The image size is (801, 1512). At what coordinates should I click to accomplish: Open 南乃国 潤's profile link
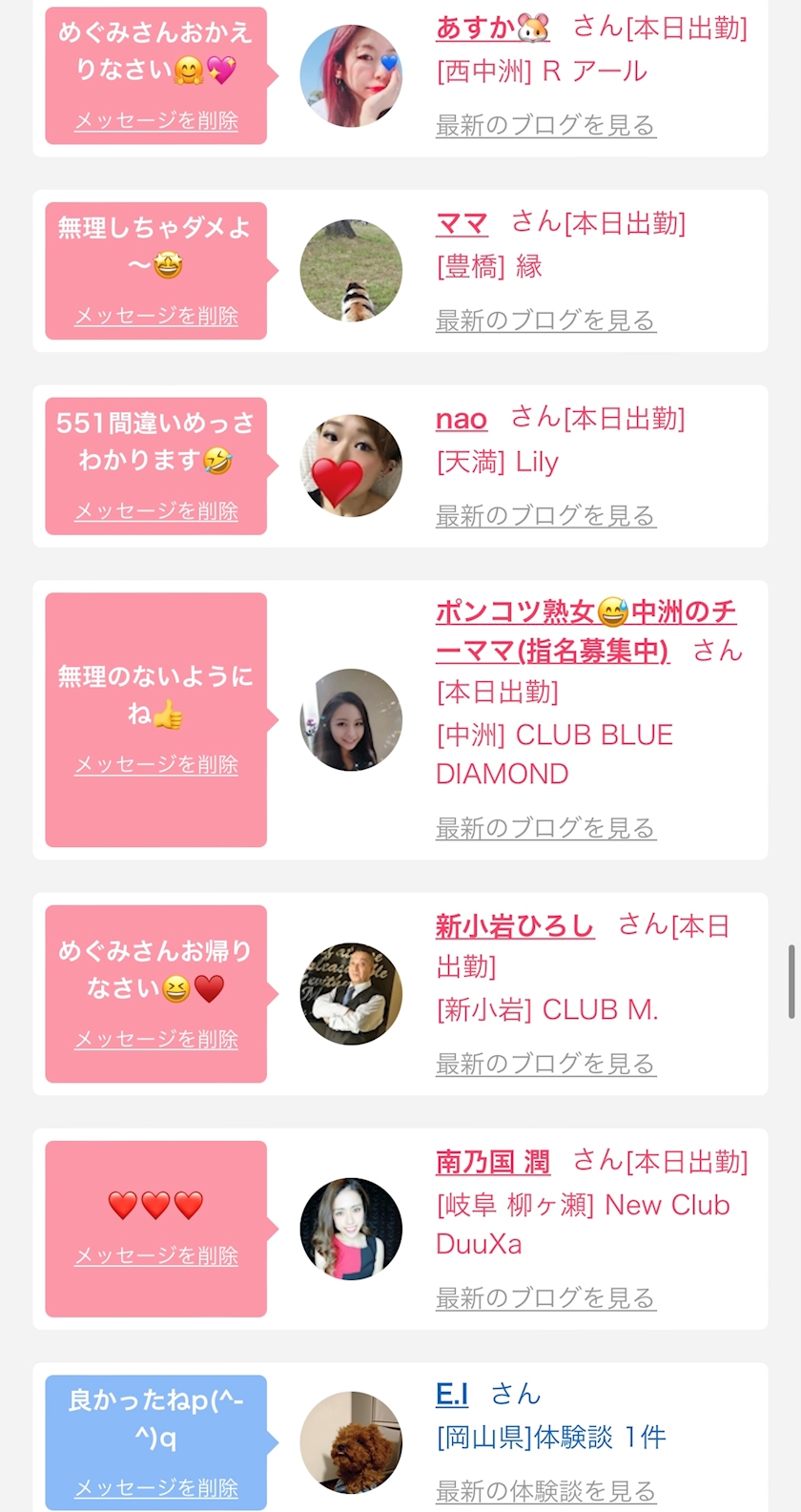coord(493,1162)
